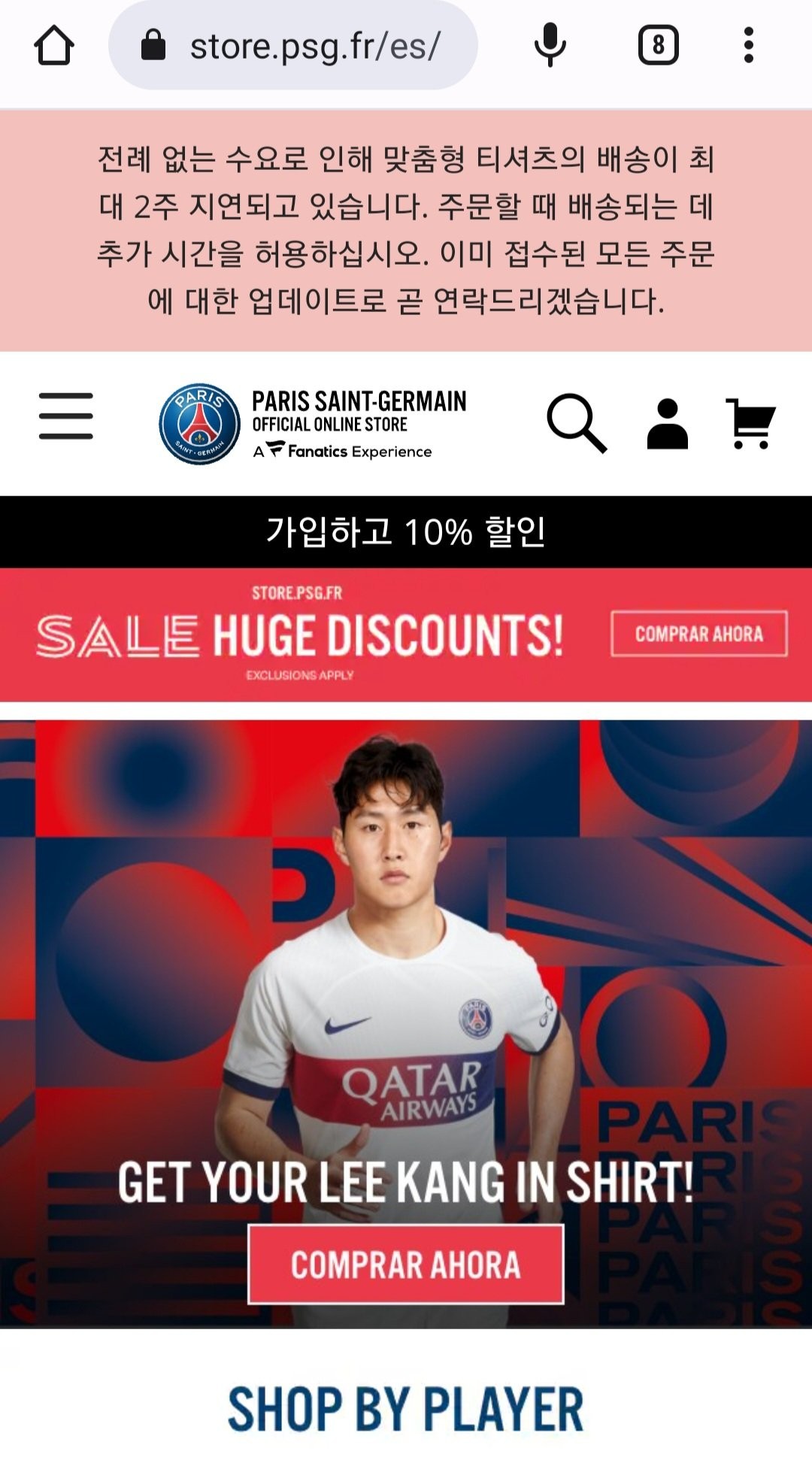812x1460 pixels.
Task: Shop the Lee Kang In shirt now
Action: point(406,1264)
